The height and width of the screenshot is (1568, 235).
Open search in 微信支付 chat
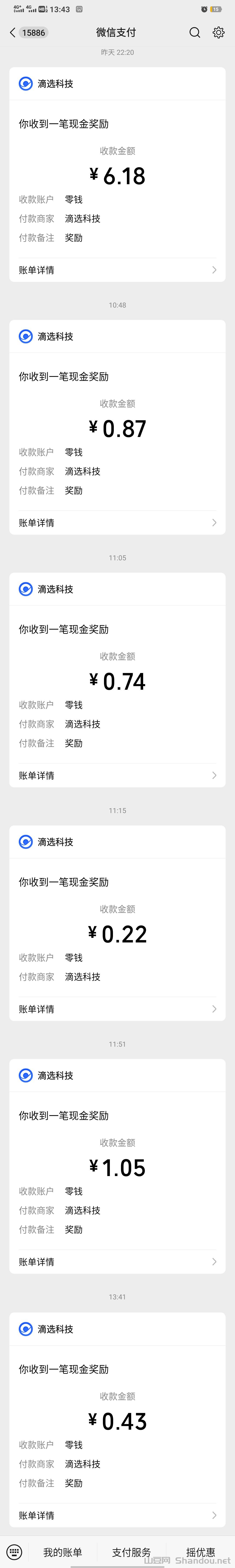(x=195, y=33)
